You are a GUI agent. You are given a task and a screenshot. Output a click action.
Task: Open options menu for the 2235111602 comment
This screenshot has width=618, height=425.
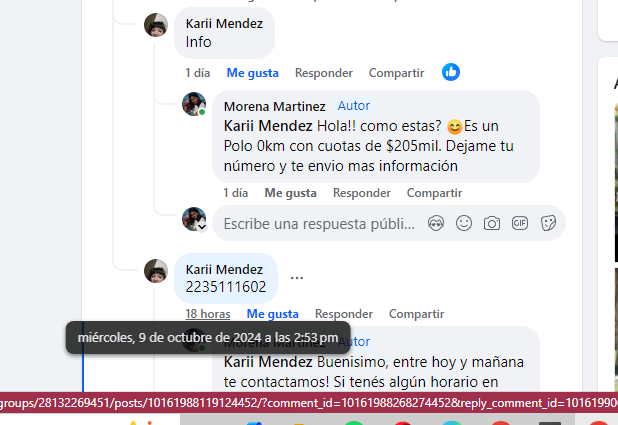tap(297, 277)
